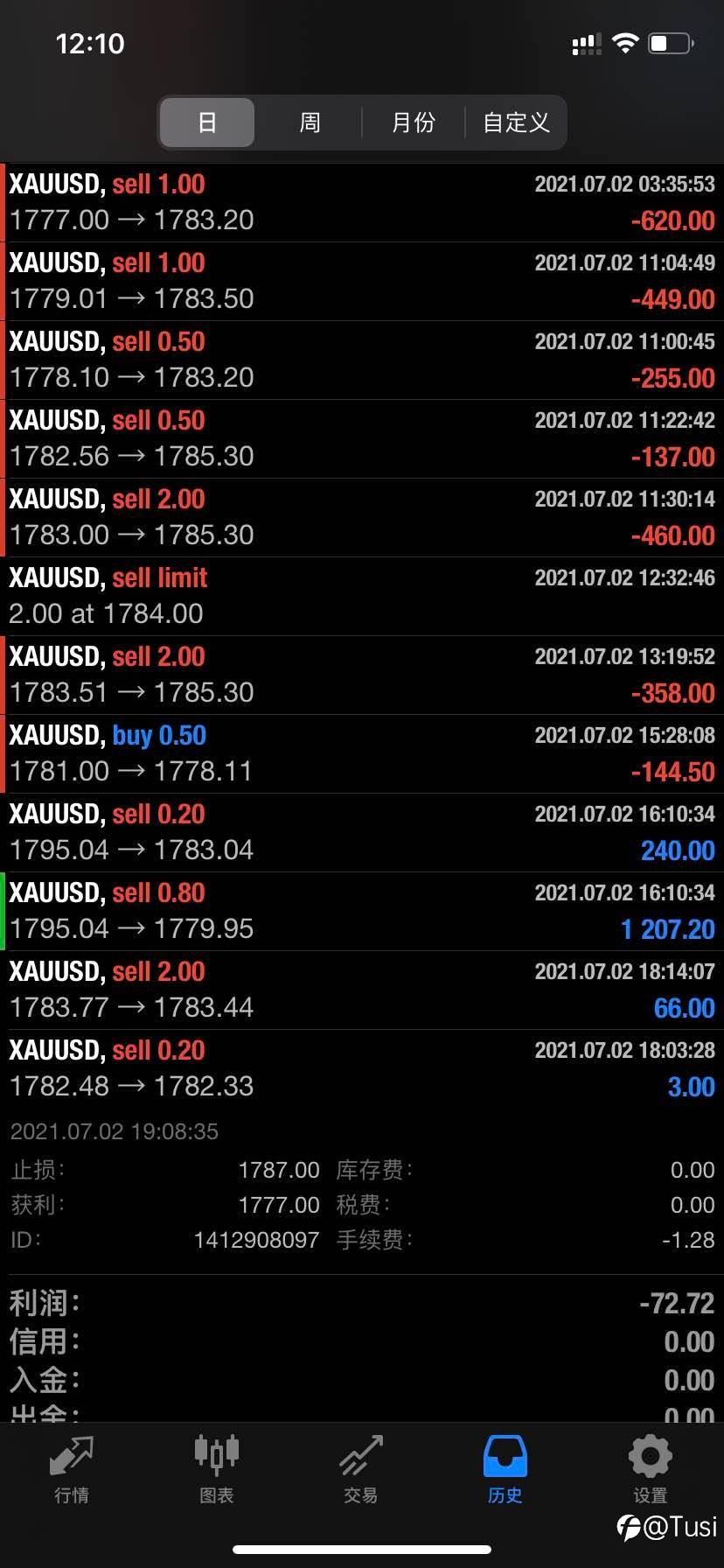Select the 日 period filter

coord(207,122)
